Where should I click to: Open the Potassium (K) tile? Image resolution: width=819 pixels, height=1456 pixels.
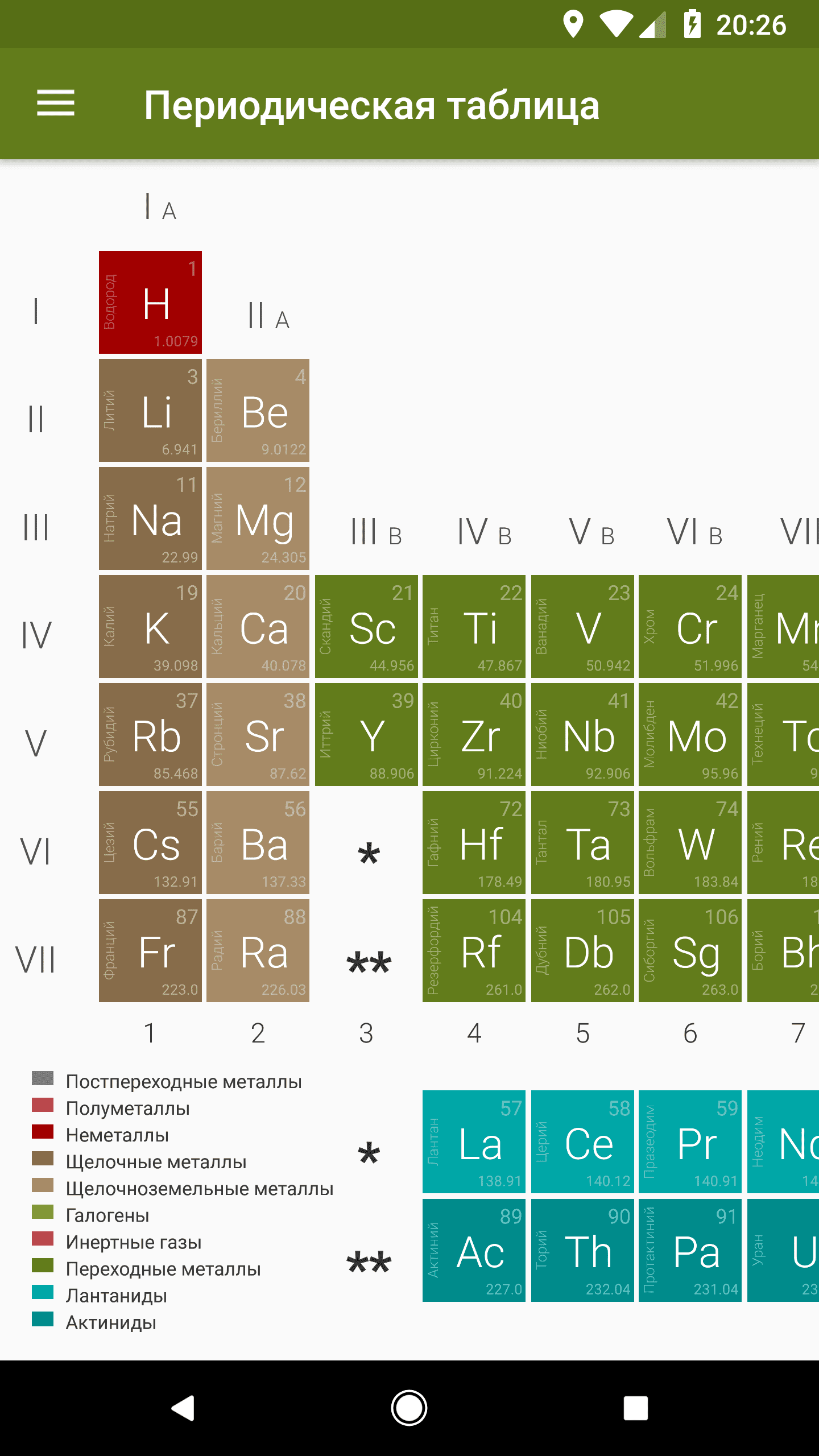pos(150,626)
